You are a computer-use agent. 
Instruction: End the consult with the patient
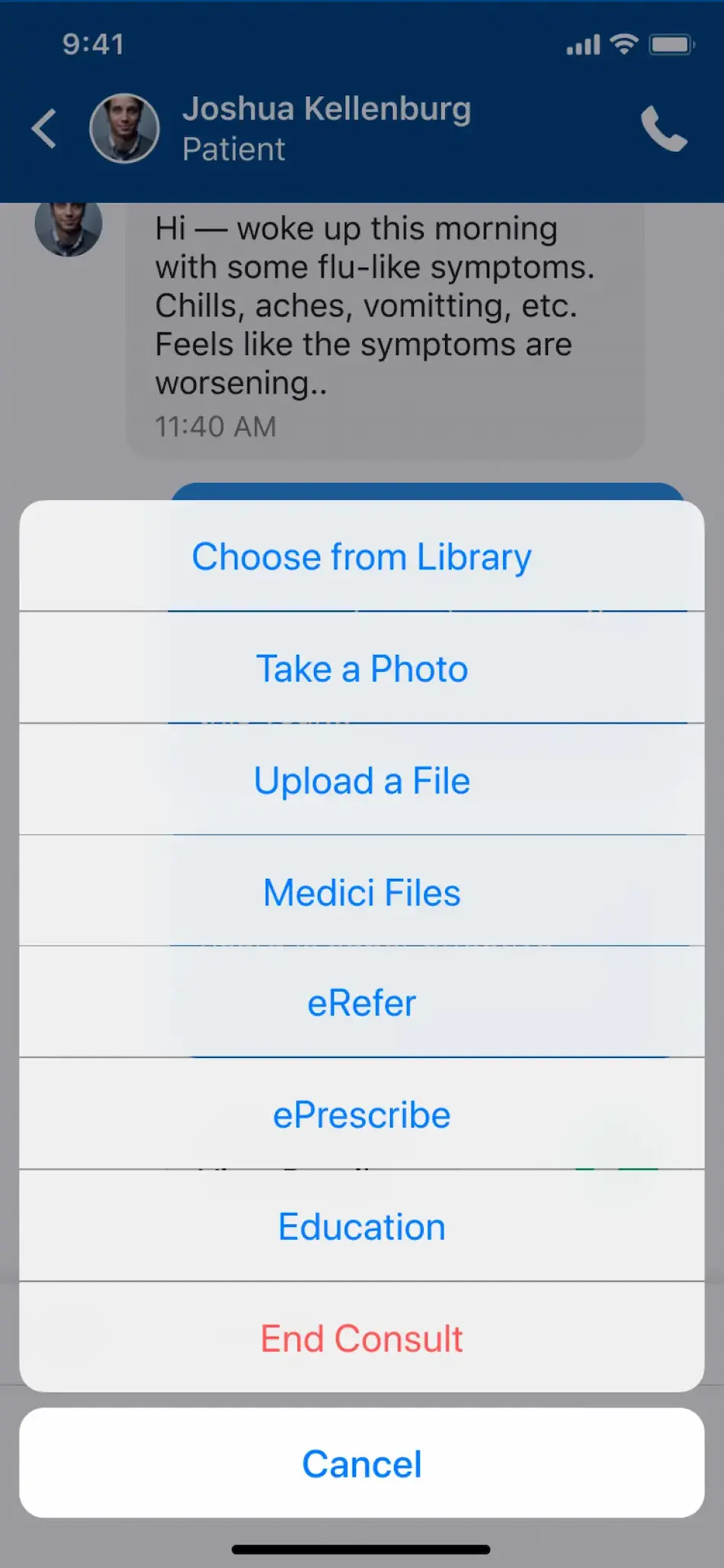[x=362, y=1338]
